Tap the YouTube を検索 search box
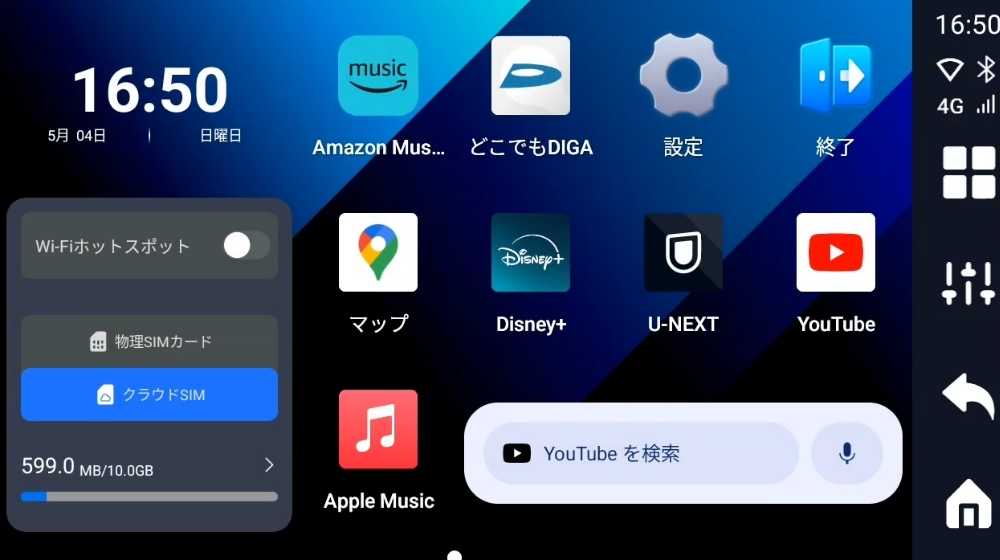Viewport: 1000px width, 560px height. click(x=640, y=454)
